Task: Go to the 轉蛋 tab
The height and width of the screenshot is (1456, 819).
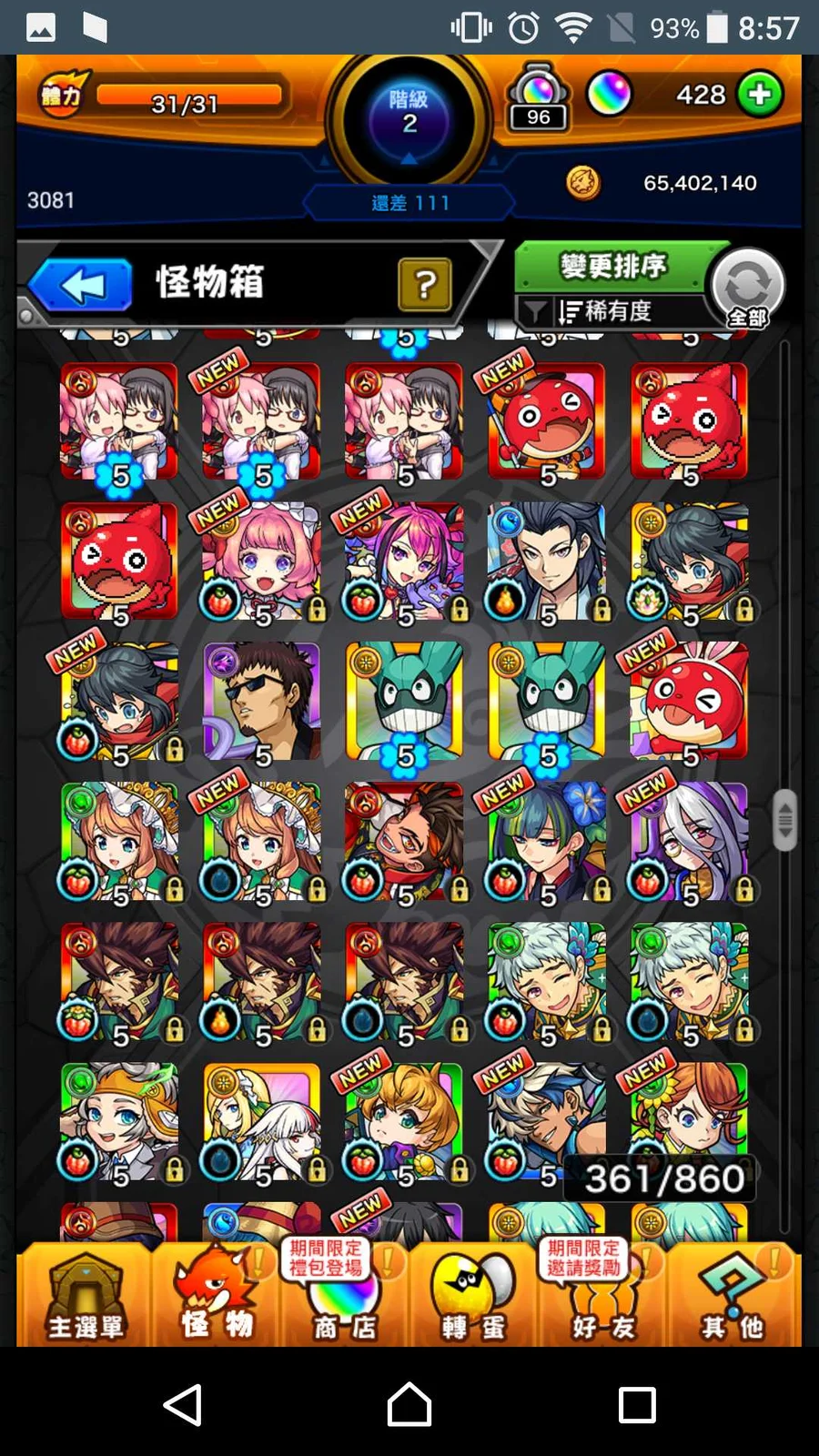Action: click(x=473, y=1297)
